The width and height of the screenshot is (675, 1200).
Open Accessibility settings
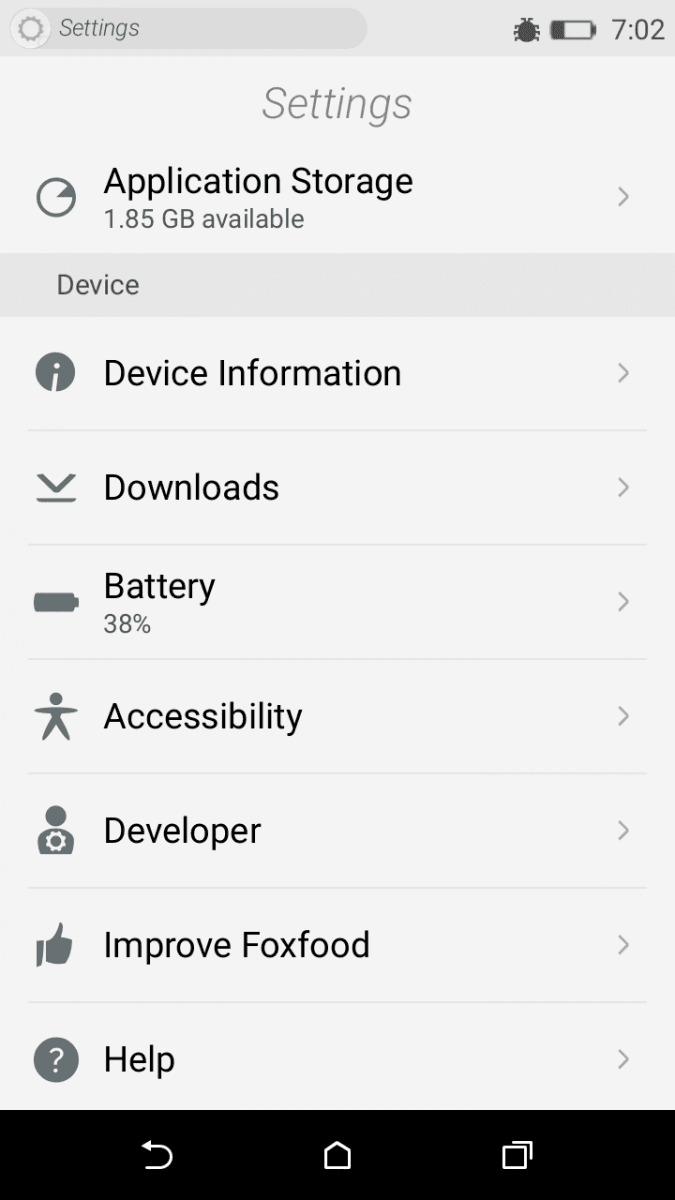click(337, 716)
